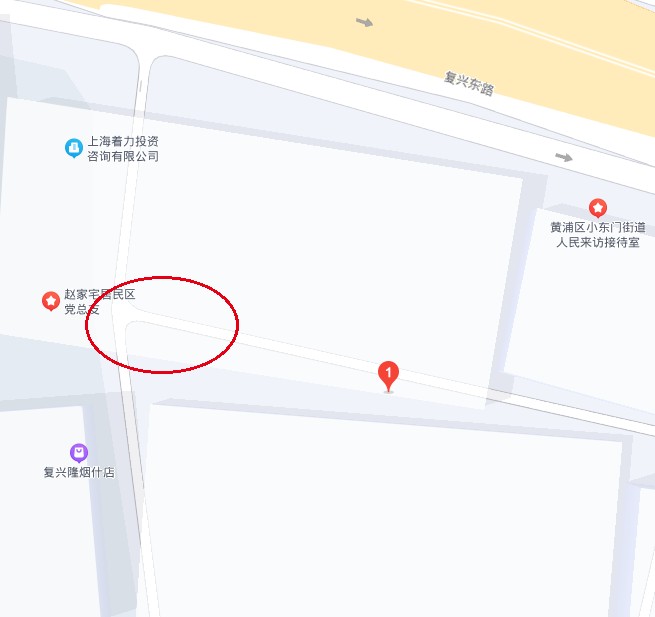Tap the red pin numbered 1
This screenshot has height=617, width=655.
(389, 375)
